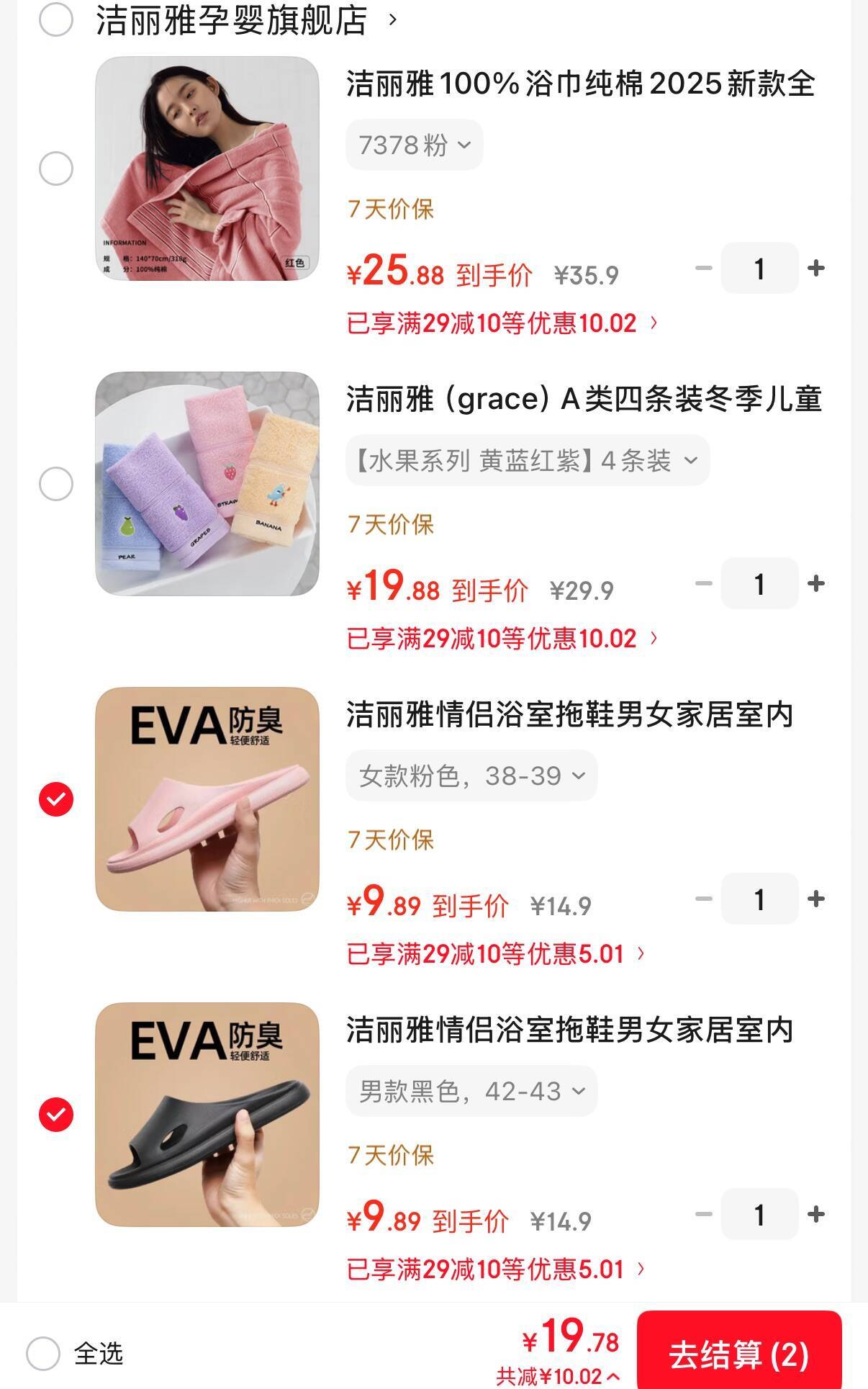Add one more 女款粉色 slipper
The height and width of the screenshot is (1389, 868).
point(816,899)
